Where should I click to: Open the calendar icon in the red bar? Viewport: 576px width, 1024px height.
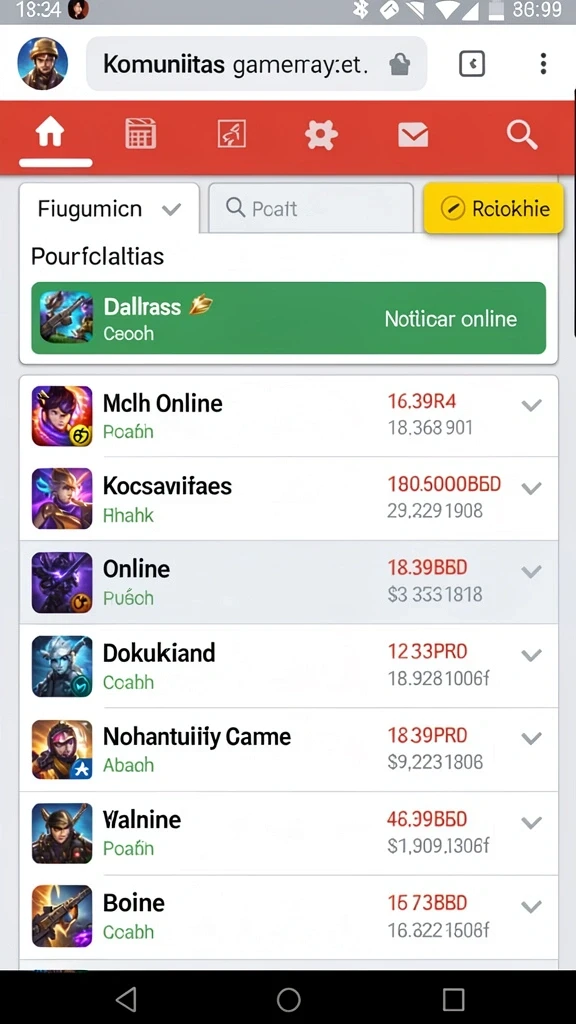[140, 134]
